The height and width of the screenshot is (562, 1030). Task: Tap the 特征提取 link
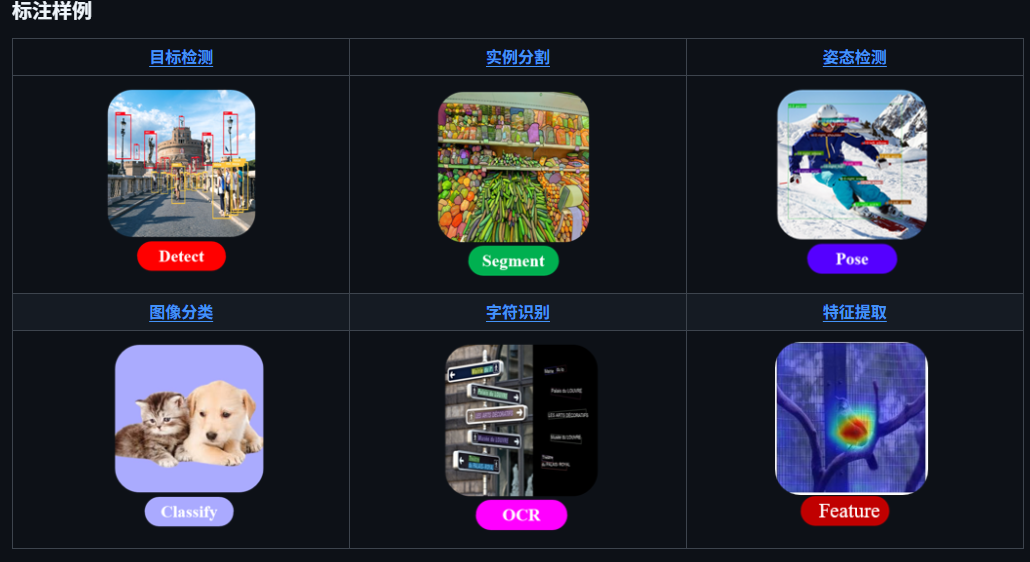point(854,313)
